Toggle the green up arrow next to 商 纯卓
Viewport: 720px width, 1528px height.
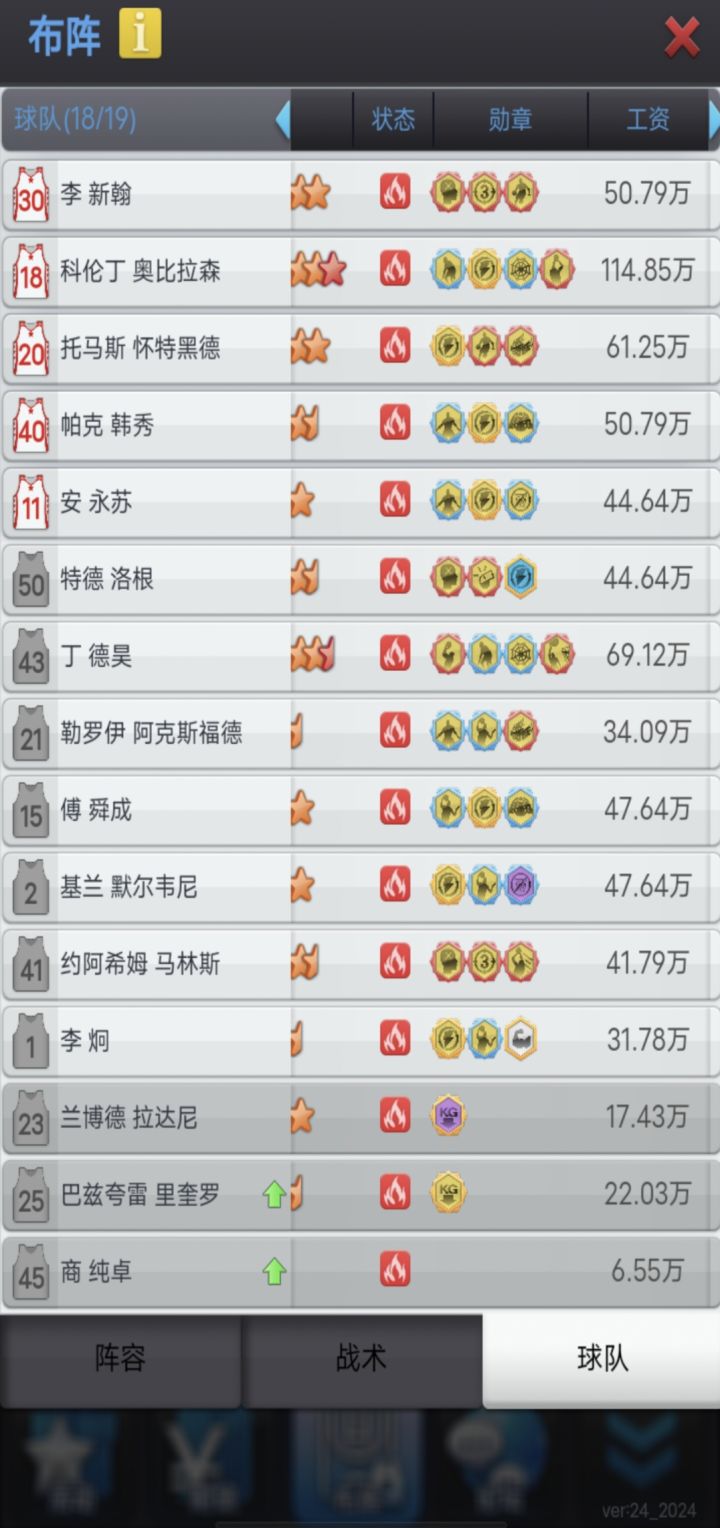(273, 1271)
